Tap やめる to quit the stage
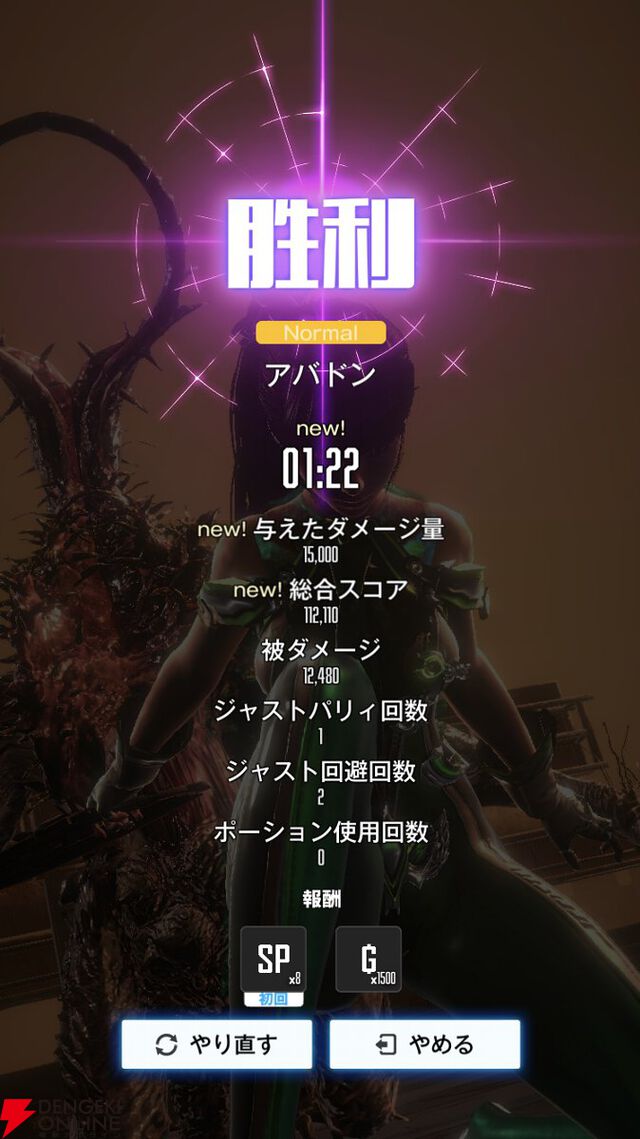This screenshot has width=640, height=1139. [x=424, y=1044]
